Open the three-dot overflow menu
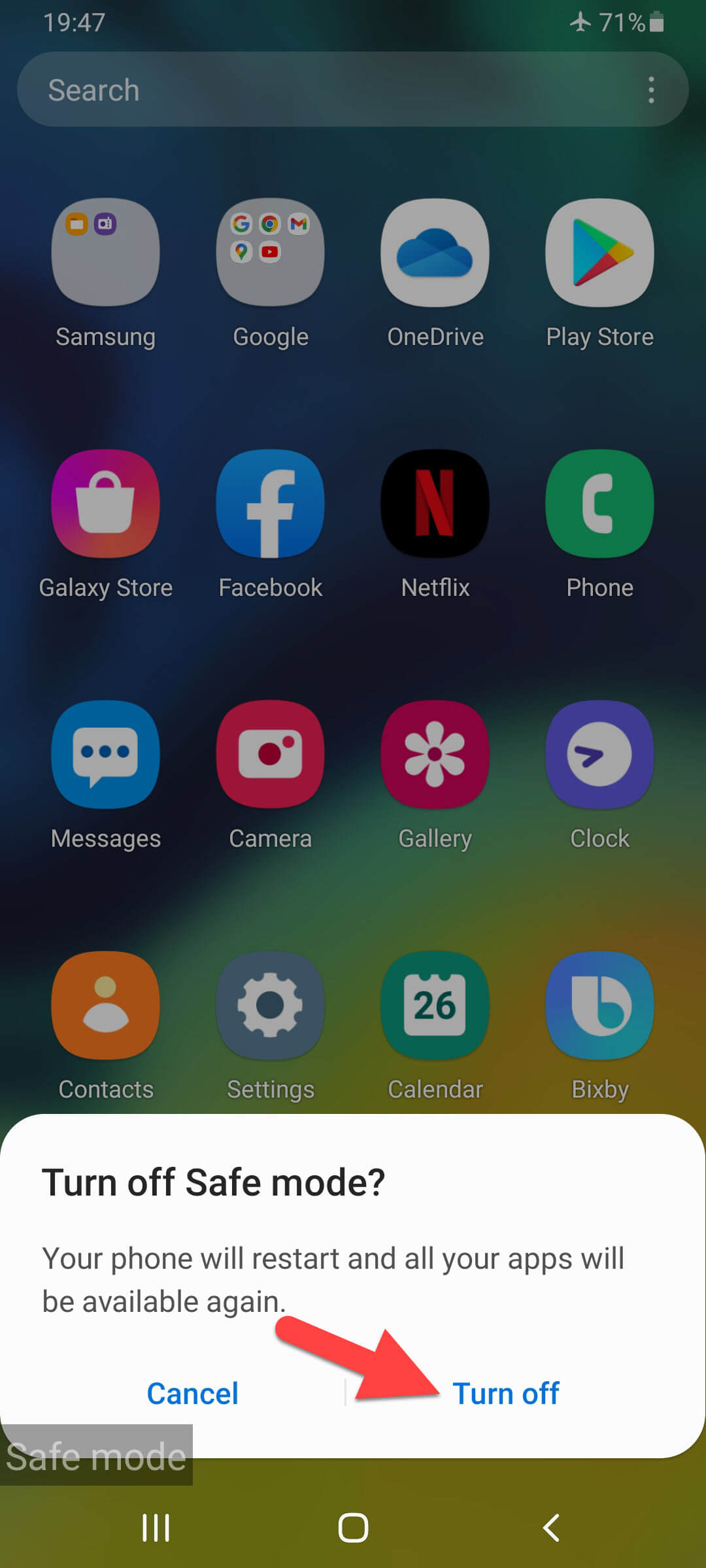The image size is (706, 1568). [651, 90]
